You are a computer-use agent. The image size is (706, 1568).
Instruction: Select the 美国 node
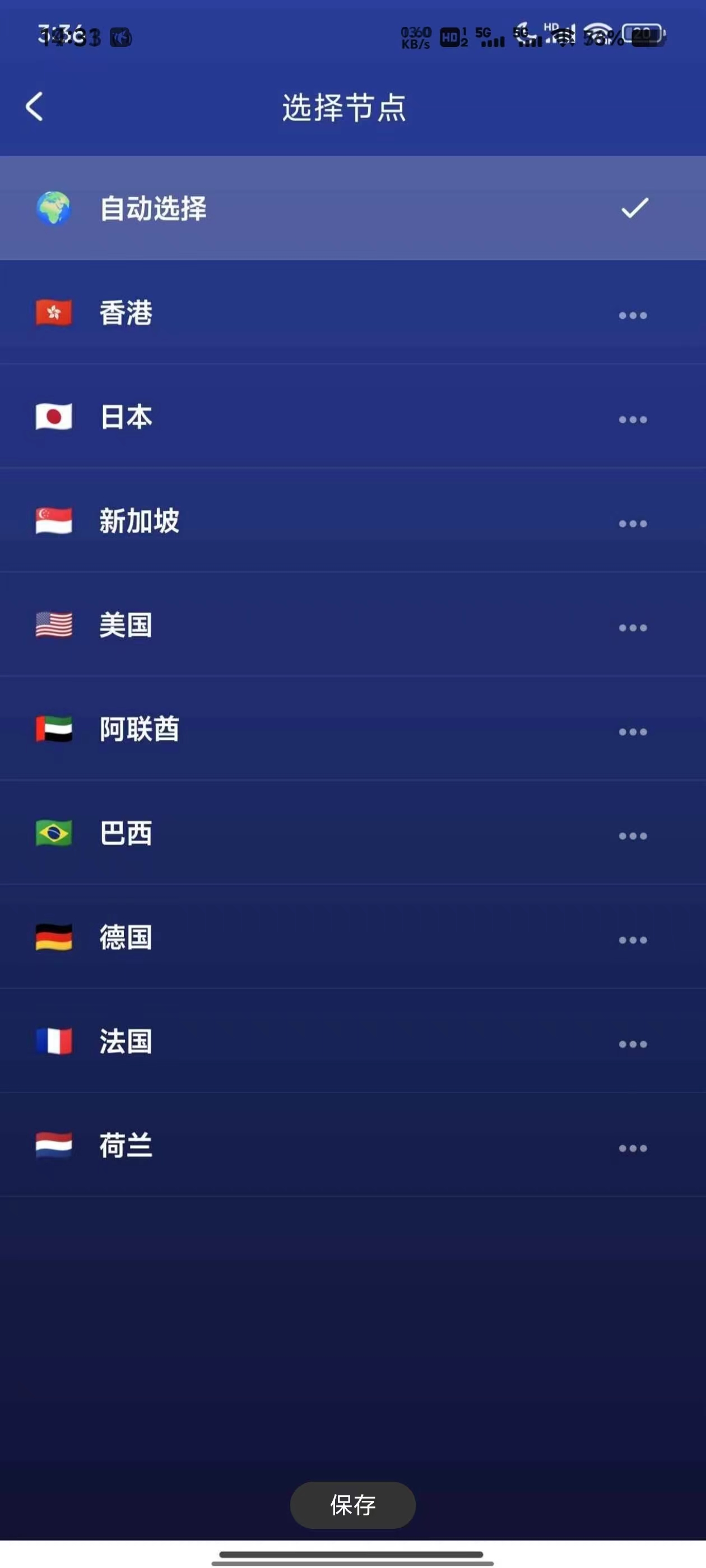(x=352, y=625)
